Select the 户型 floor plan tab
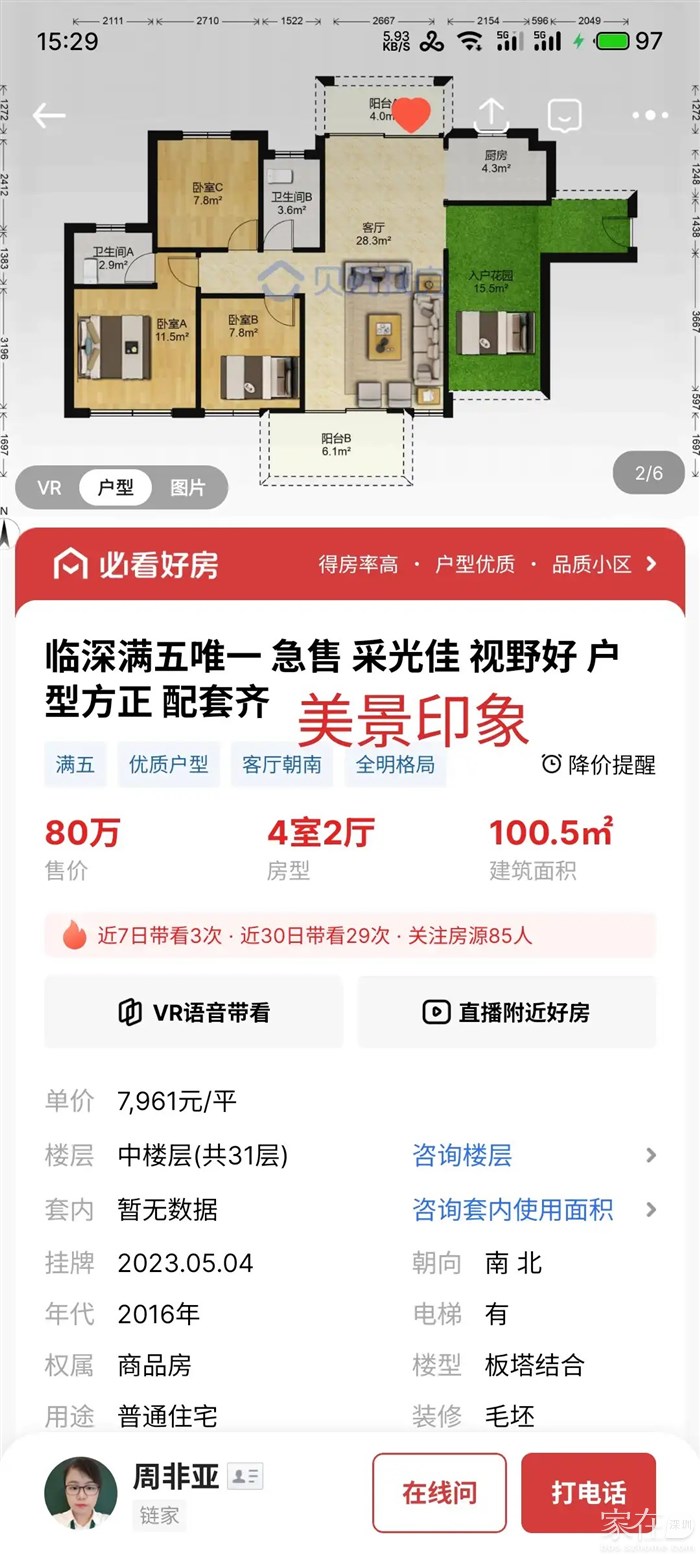 [x=115, y=488]
